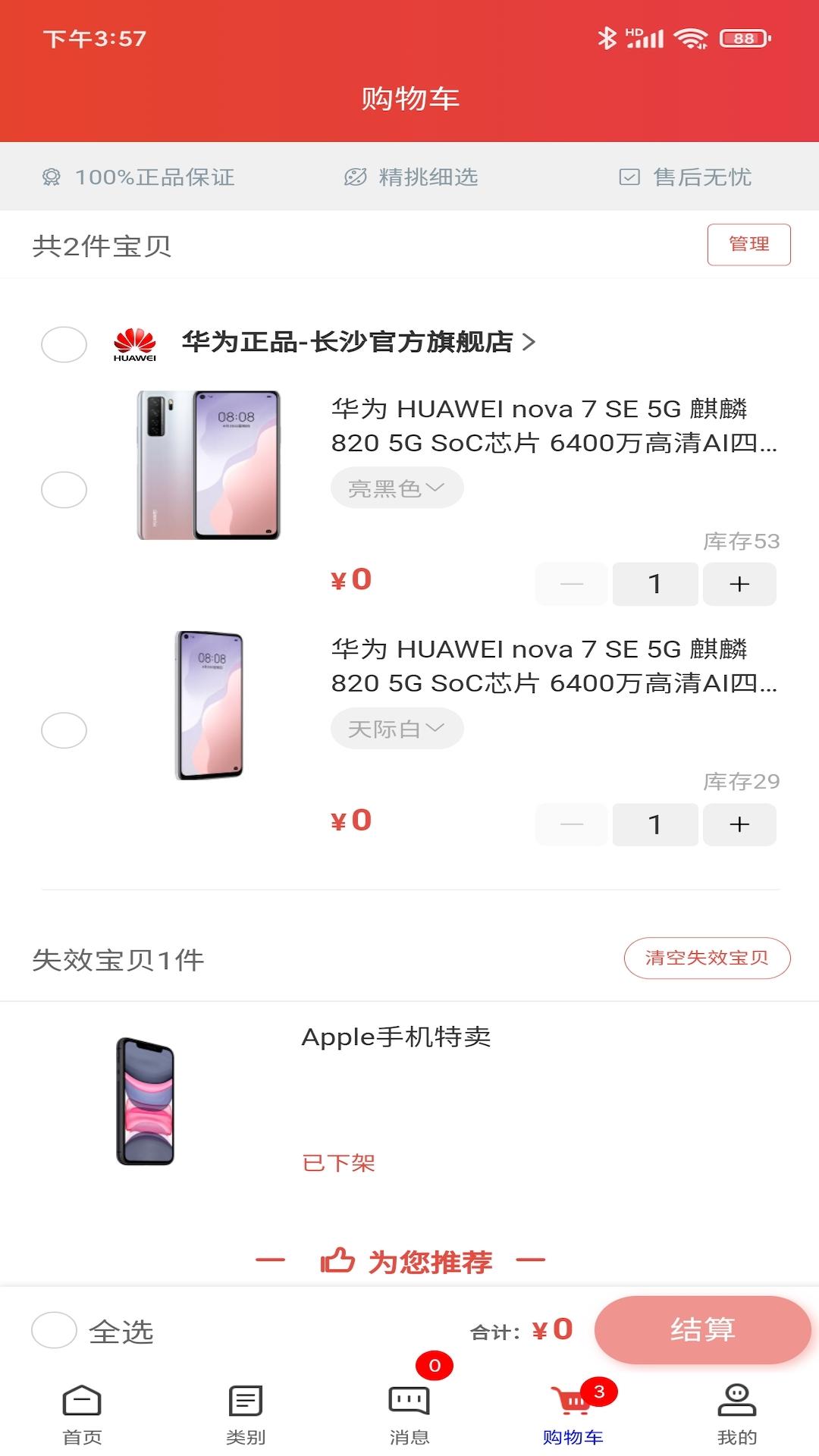Open 华为正品-长沙官方旗舰店 store page
This screenshot has width=819, height=1456.
click(x=359, y=342)
